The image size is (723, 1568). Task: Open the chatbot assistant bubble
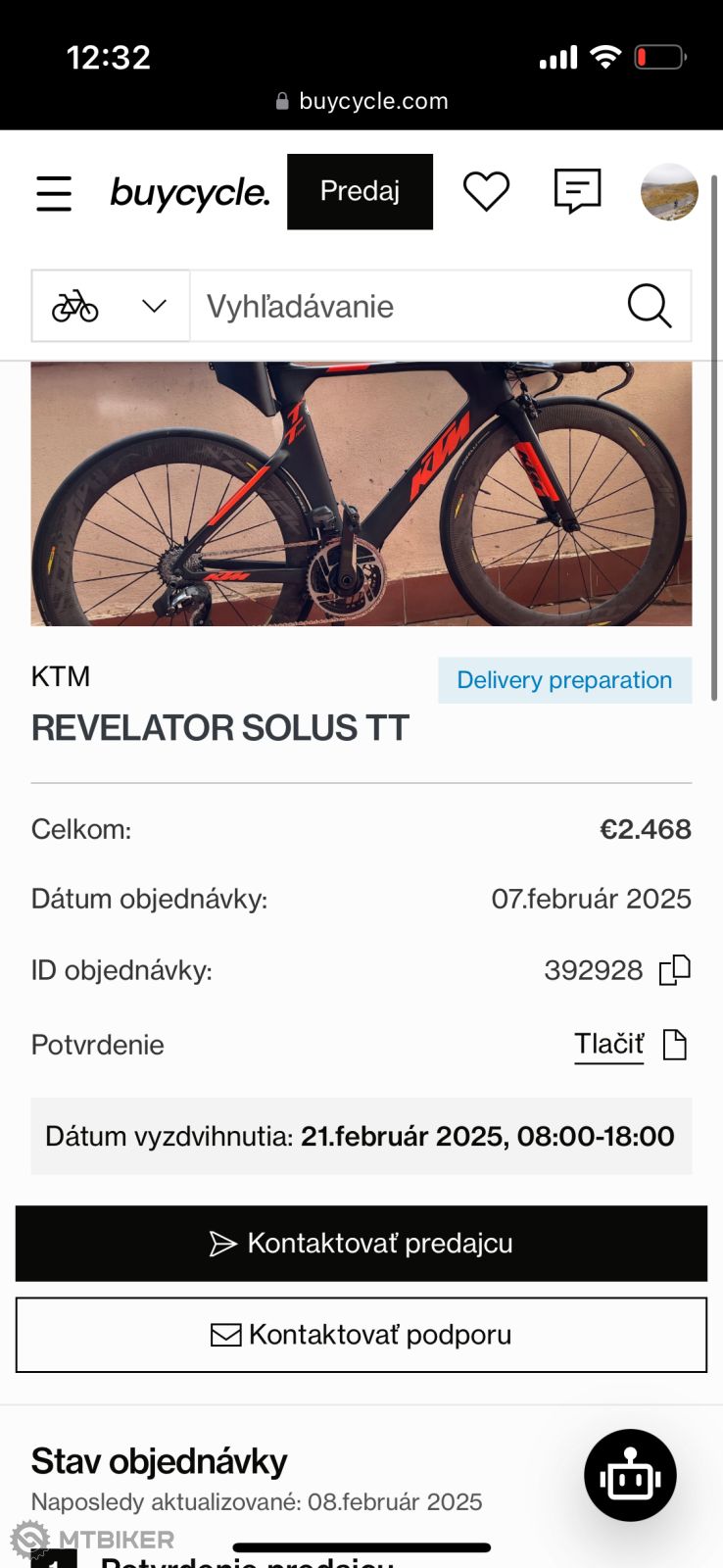[630, 1475]
